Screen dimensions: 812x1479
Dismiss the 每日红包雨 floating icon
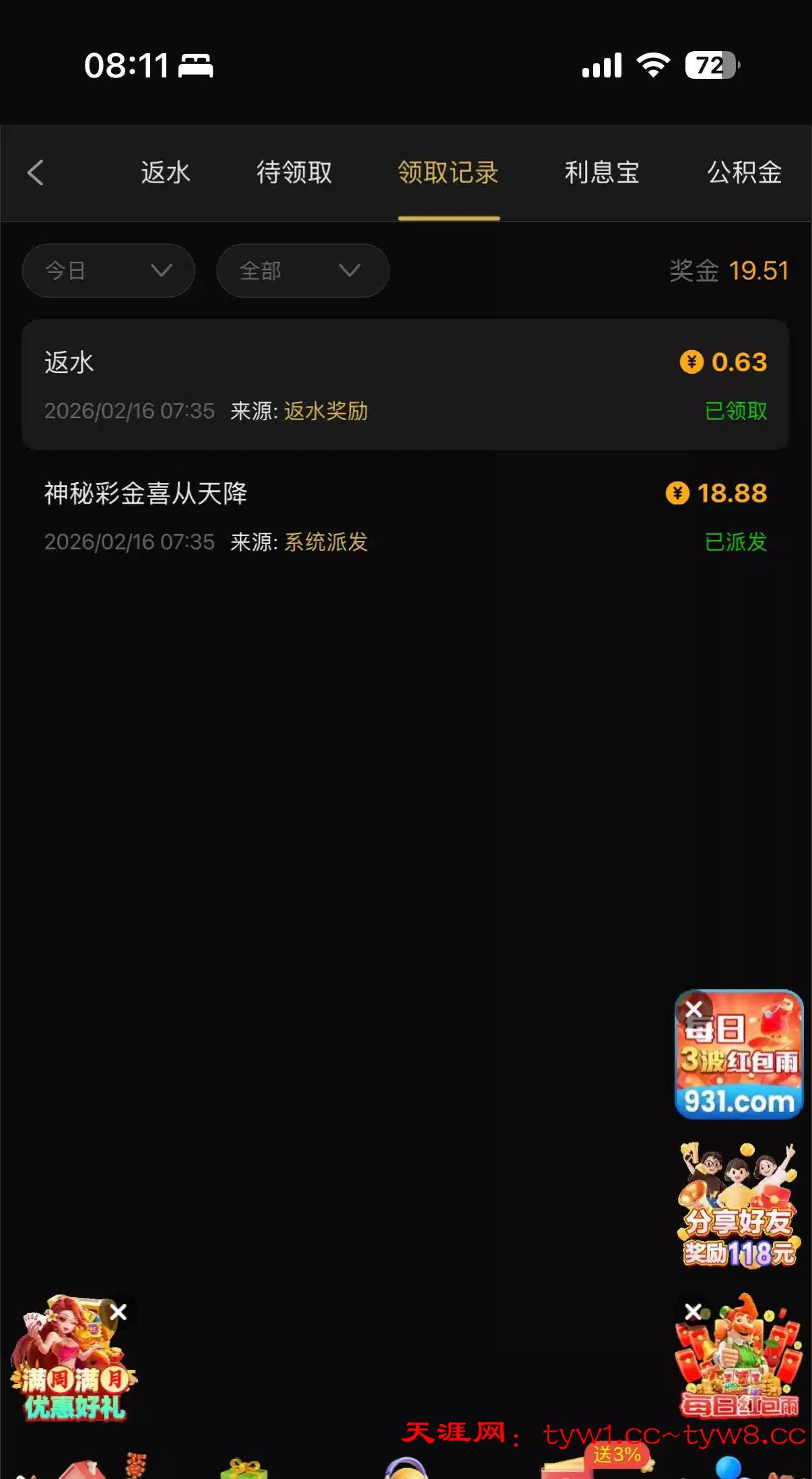(x=693, y=1311)
